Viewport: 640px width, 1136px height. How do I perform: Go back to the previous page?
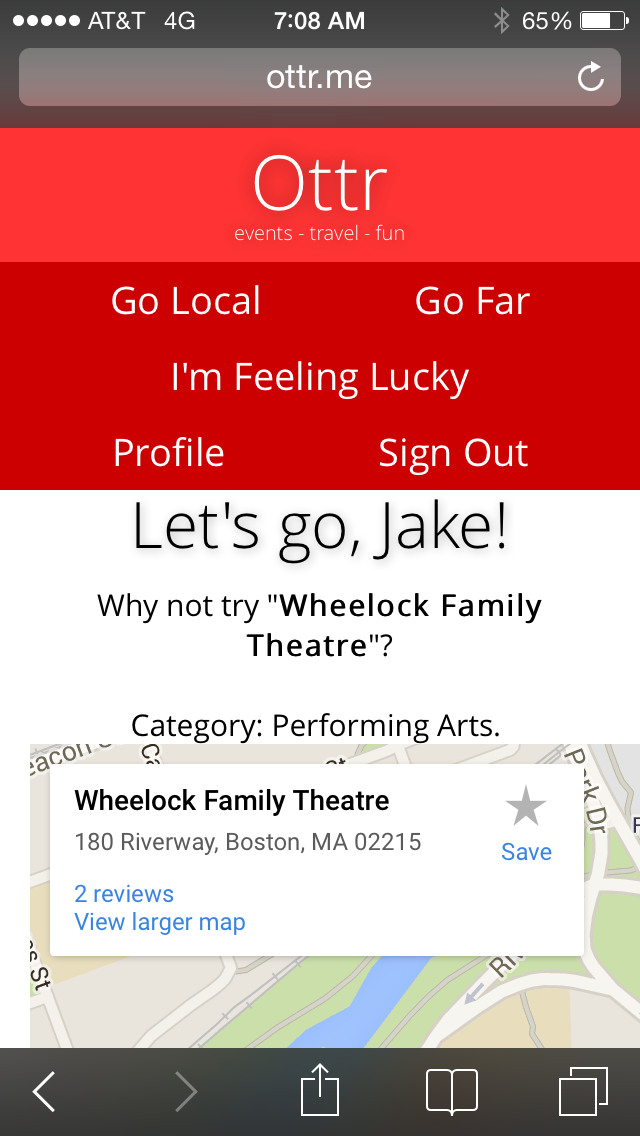[x=44, y=1091]
